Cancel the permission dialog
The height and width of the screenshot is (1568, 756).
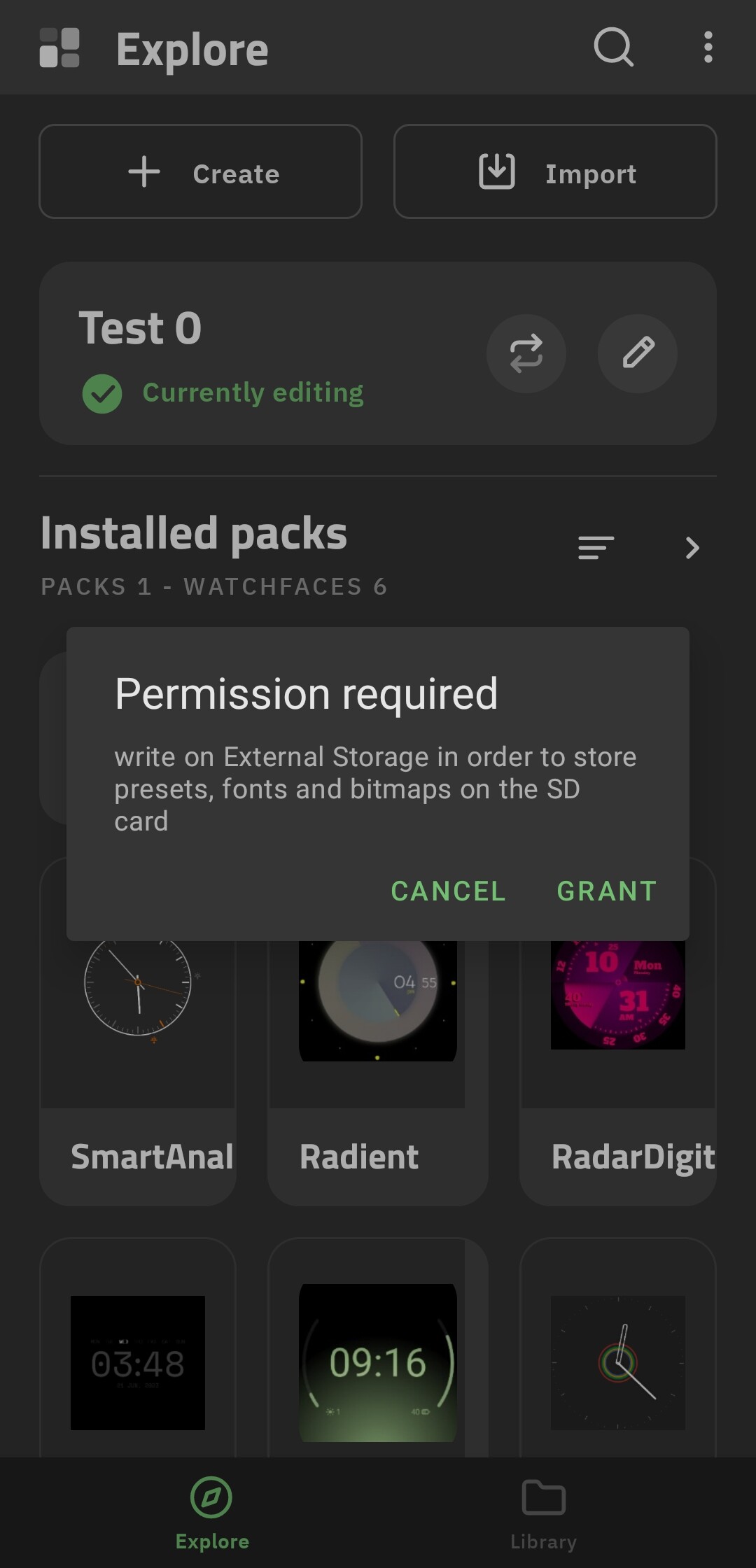[x=448, y=891]
